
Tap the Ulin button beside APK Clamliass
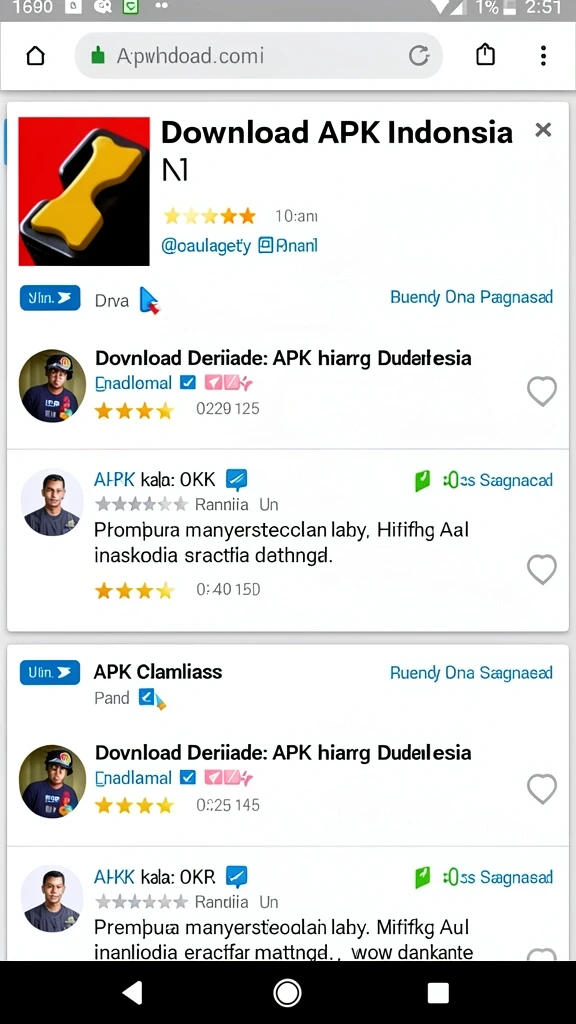(50, 672)
